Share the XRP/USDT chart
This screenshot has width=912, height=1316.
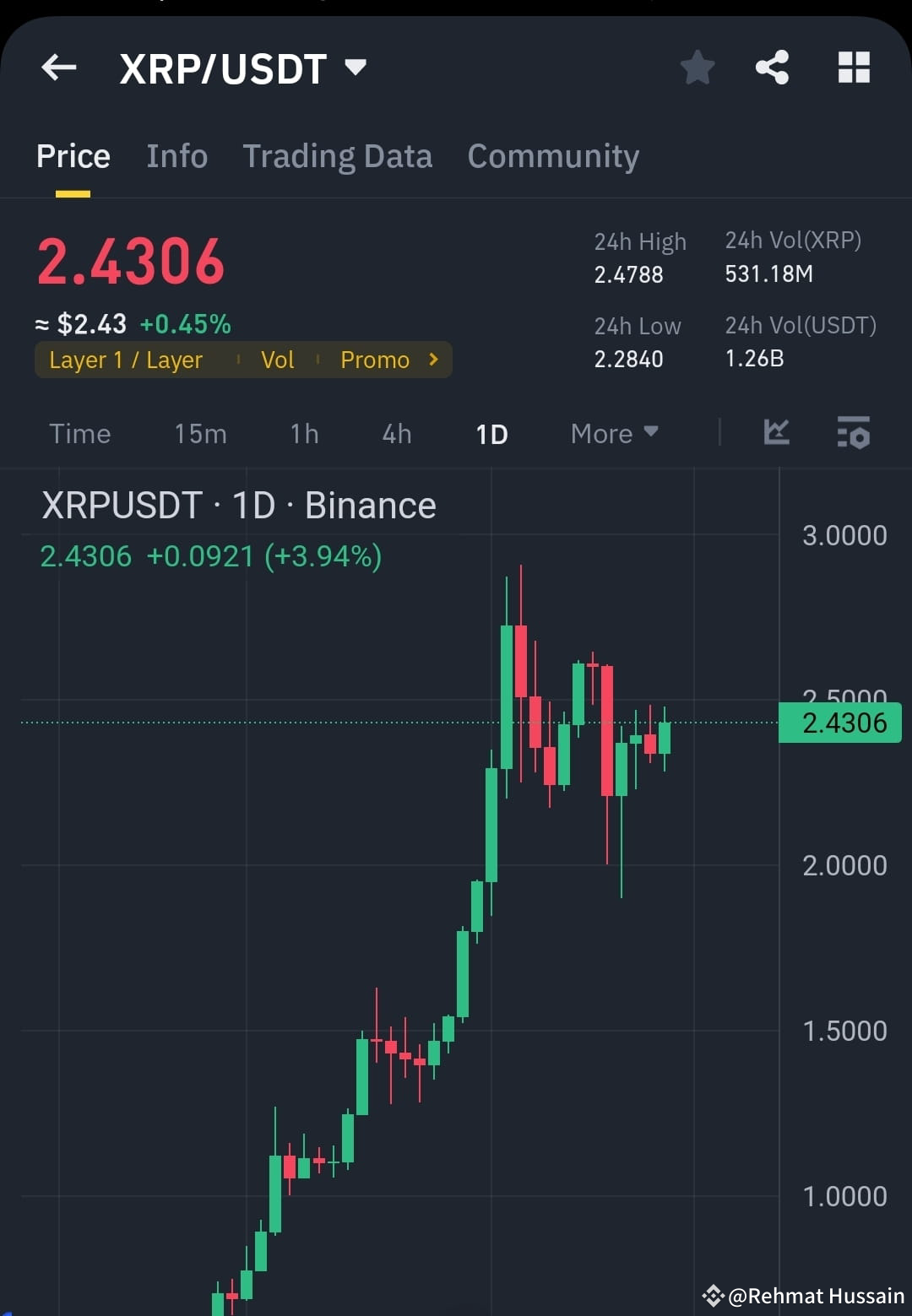773,68
